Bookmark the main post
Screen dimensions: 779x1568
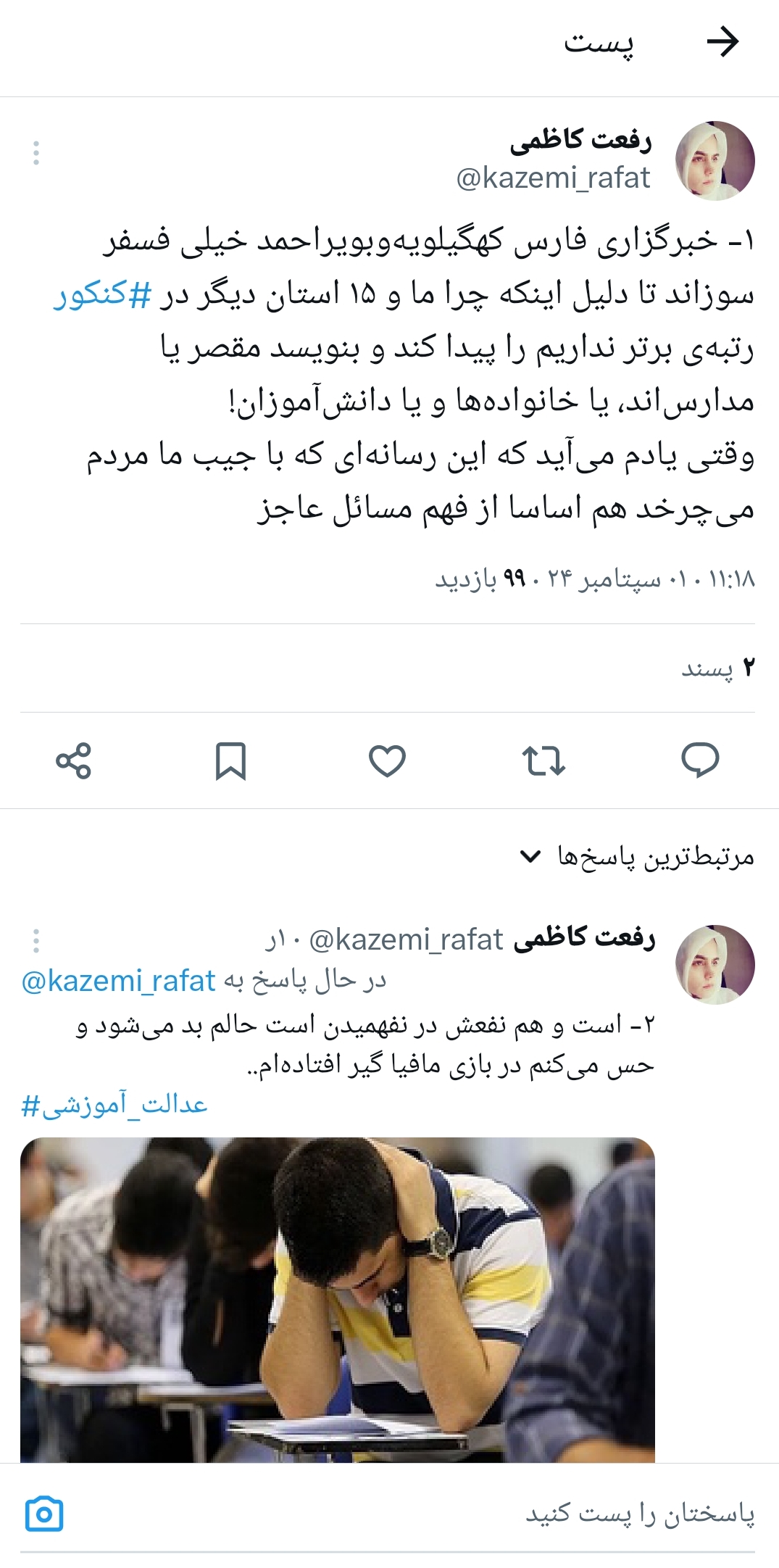pyautogui.click(x=230, y=760)
